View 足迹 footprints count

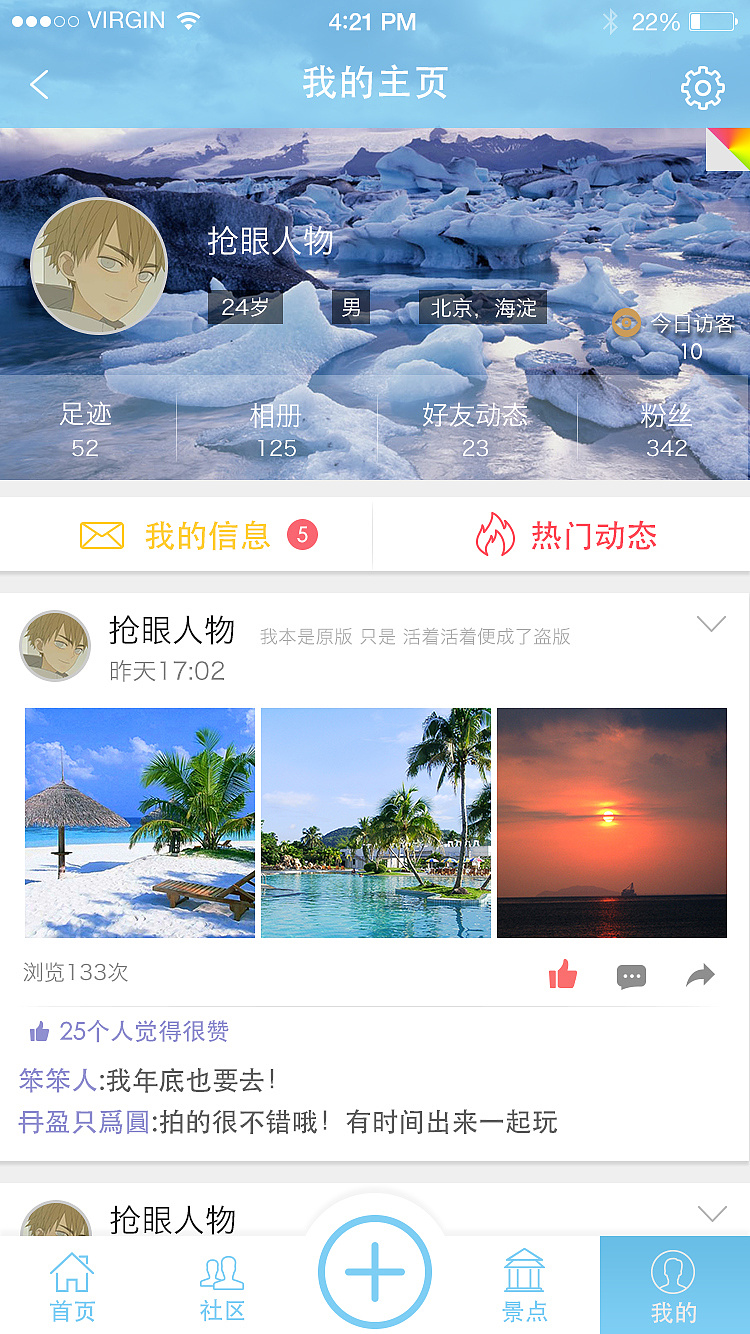tap(85, 430)
